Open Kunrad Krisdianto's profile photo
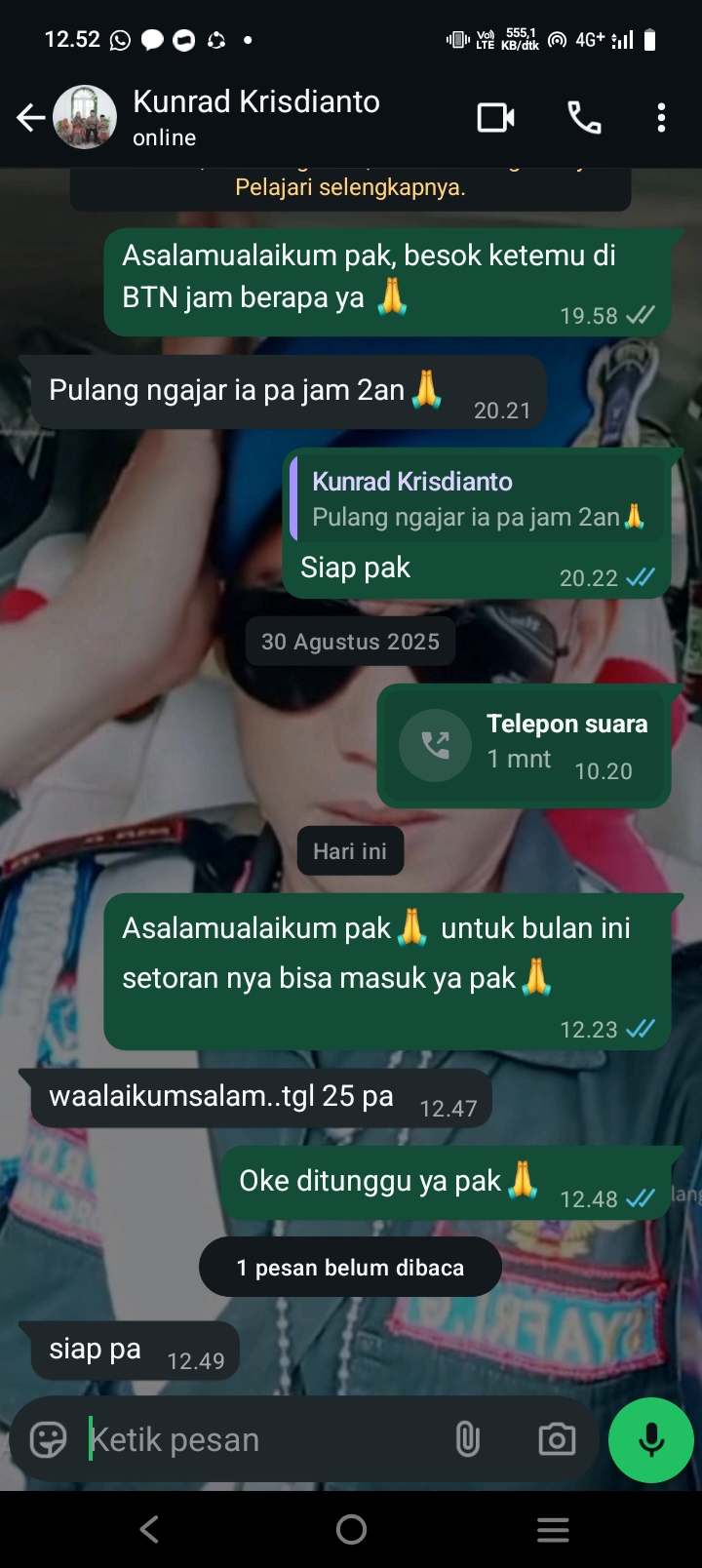This screenshot has width=702, height=1568. (x=85, y=117)
